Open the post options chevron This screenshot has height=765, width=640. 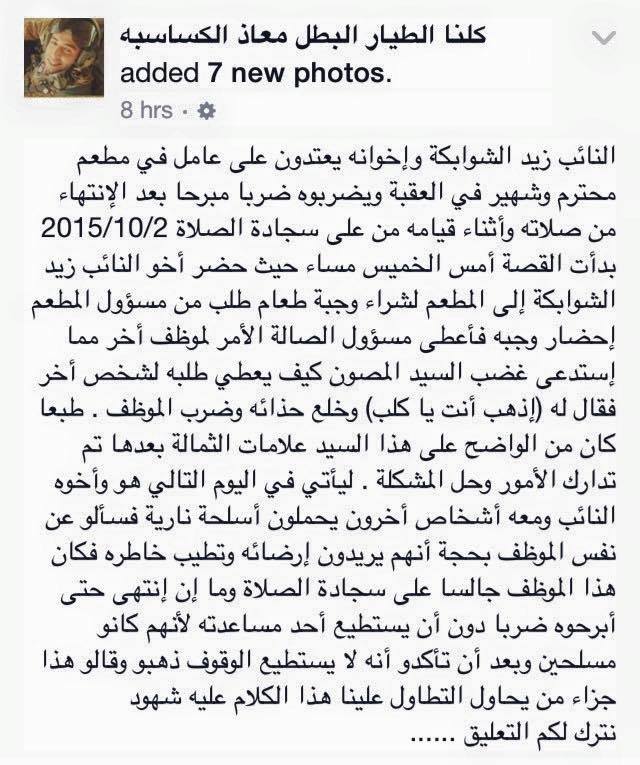tap(604, 39)
